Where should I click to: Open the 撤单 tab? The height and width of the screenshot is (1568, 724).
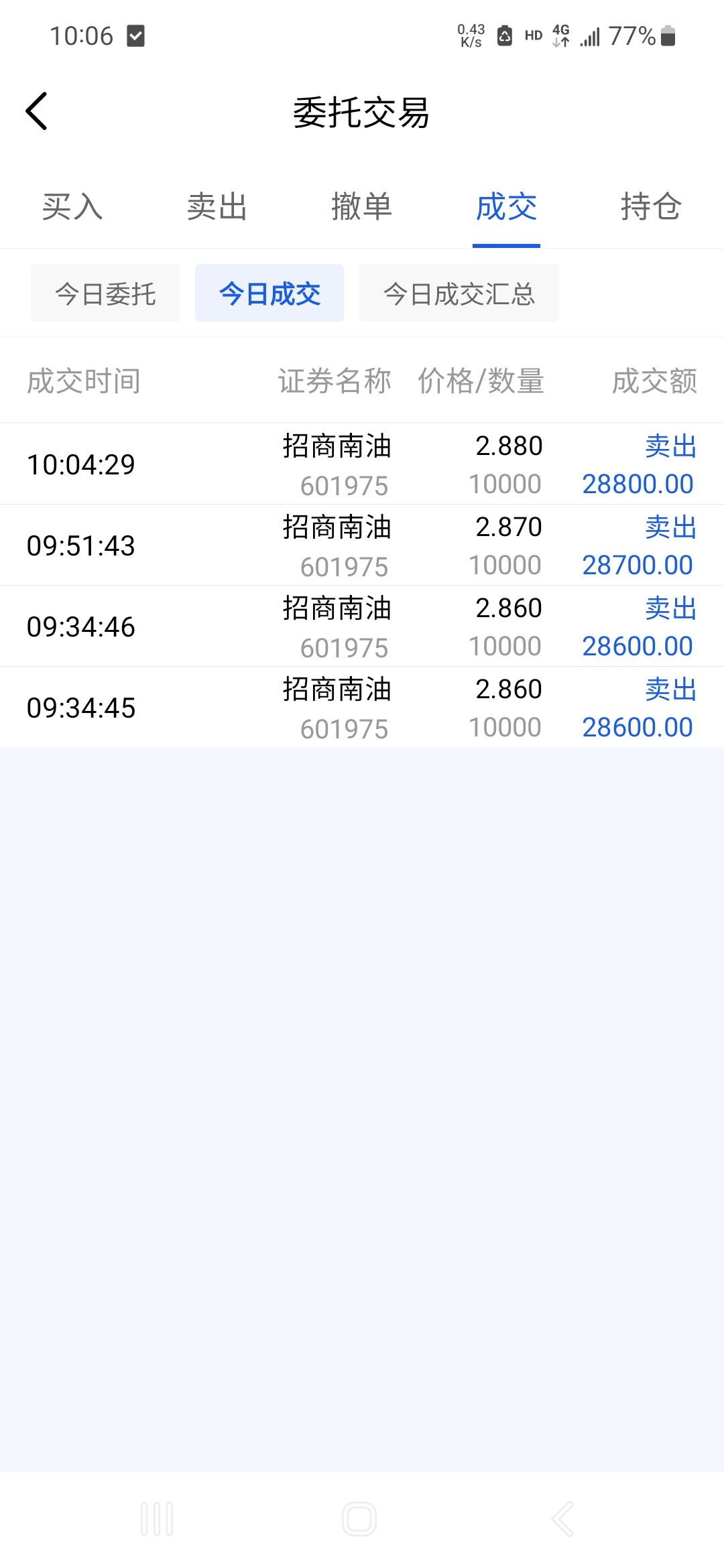[362, 206]
